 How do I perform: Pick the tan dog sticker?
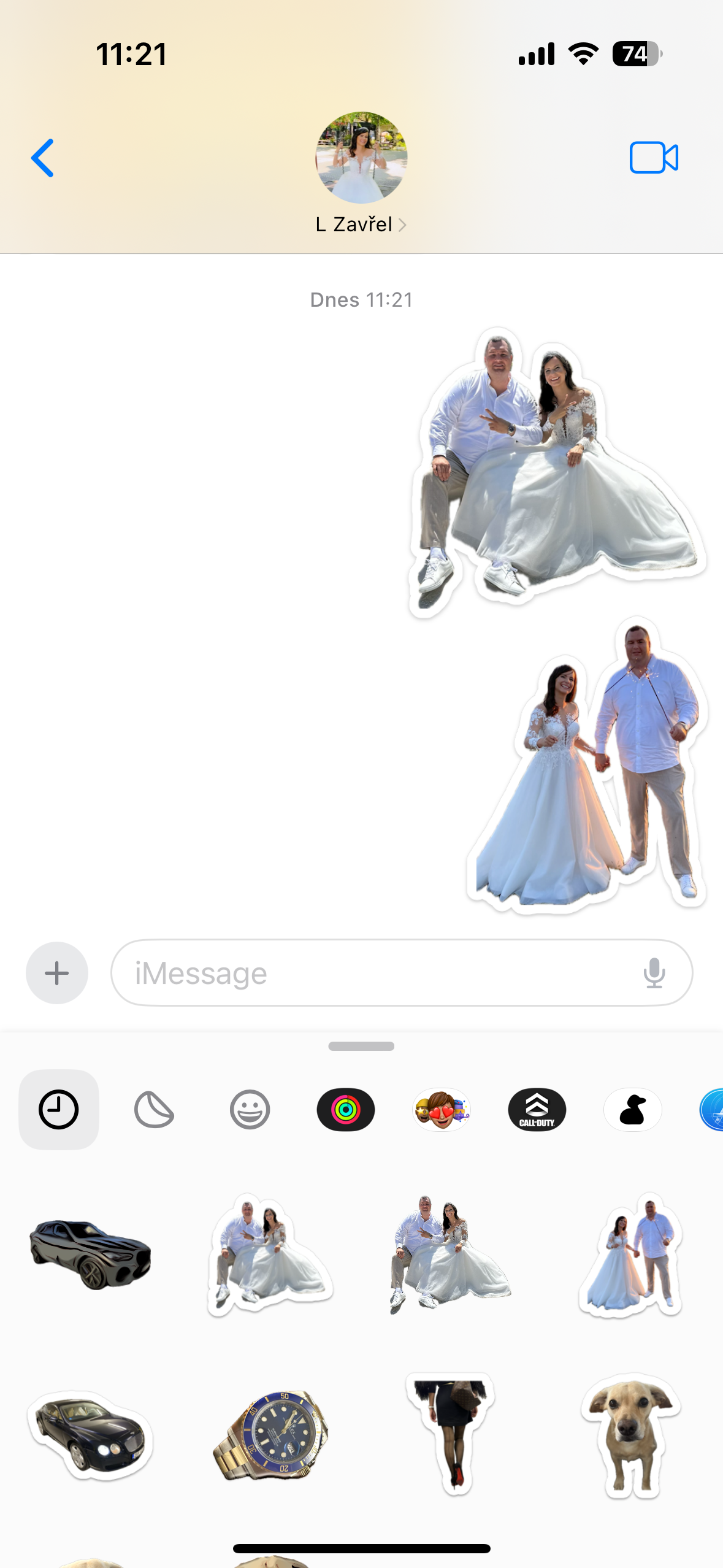[x=630, y=1435]
